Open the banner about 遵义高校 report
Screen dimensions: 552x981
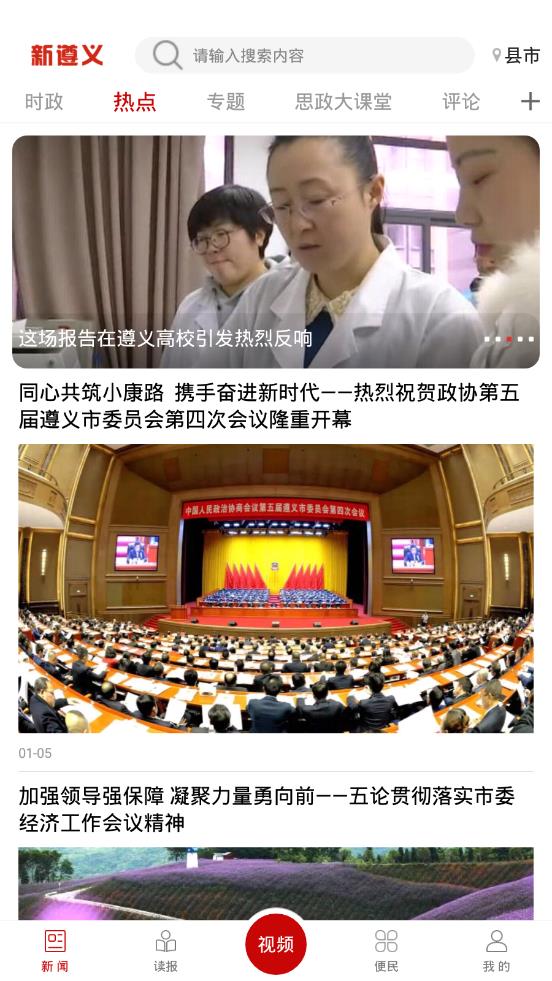(276, 252)
